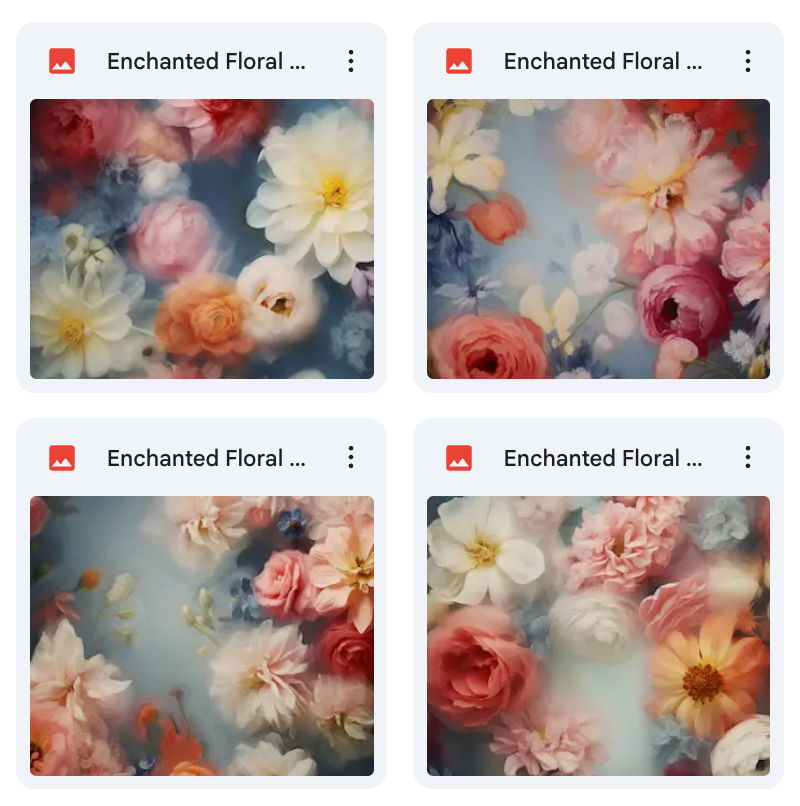Open more options for the pale blue floral file
The height and width of the screenshot is (806, 800).
(x=350, y=458)
